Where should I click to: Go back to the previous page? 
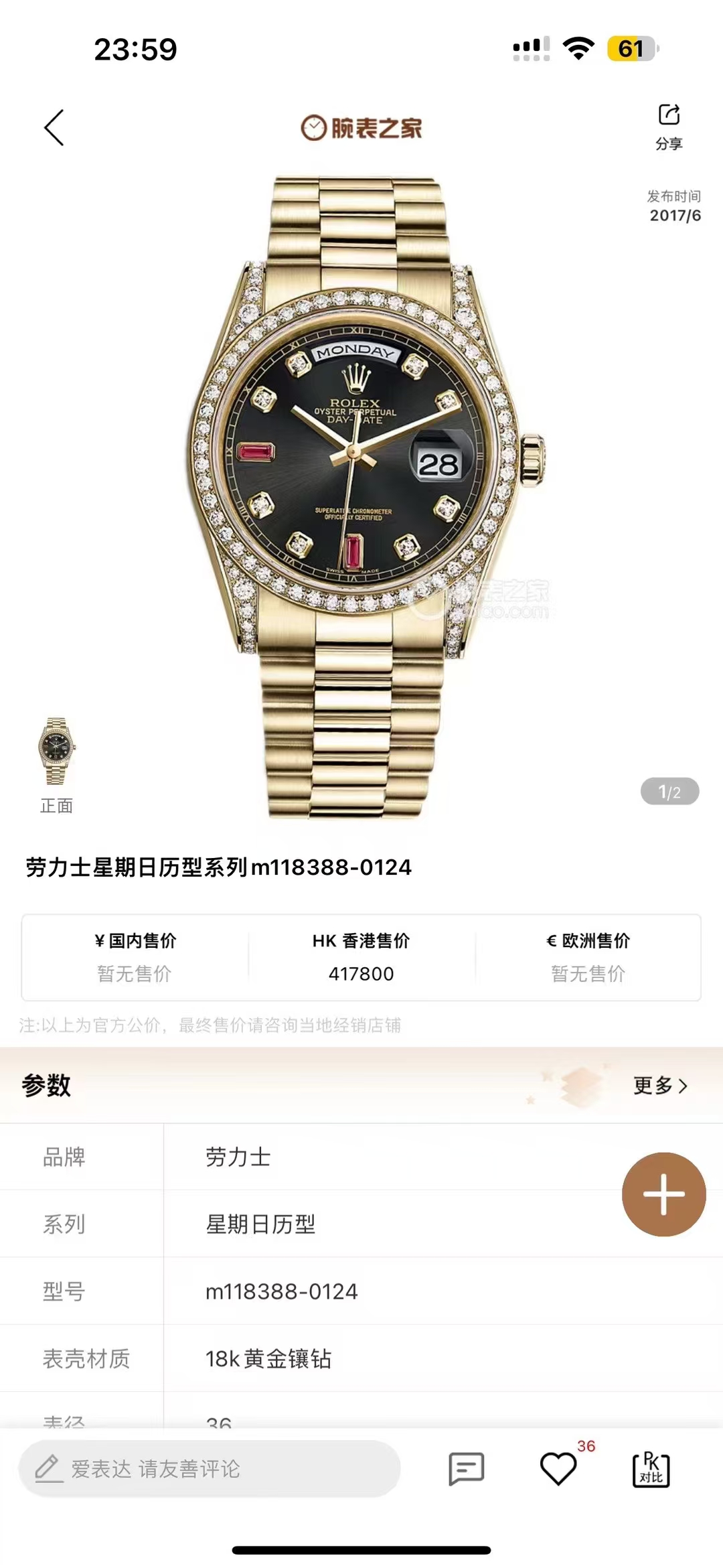[54, 127]
